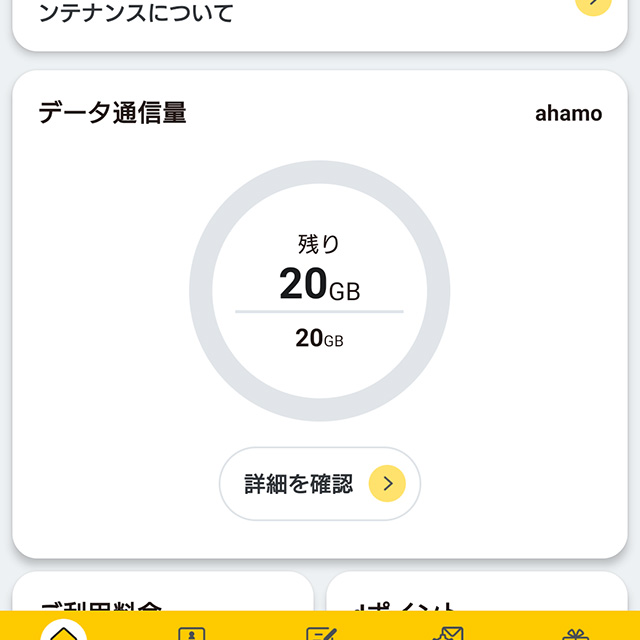Go to the home tab
Screen dimensions: 640x640
(x=63, y=632)
